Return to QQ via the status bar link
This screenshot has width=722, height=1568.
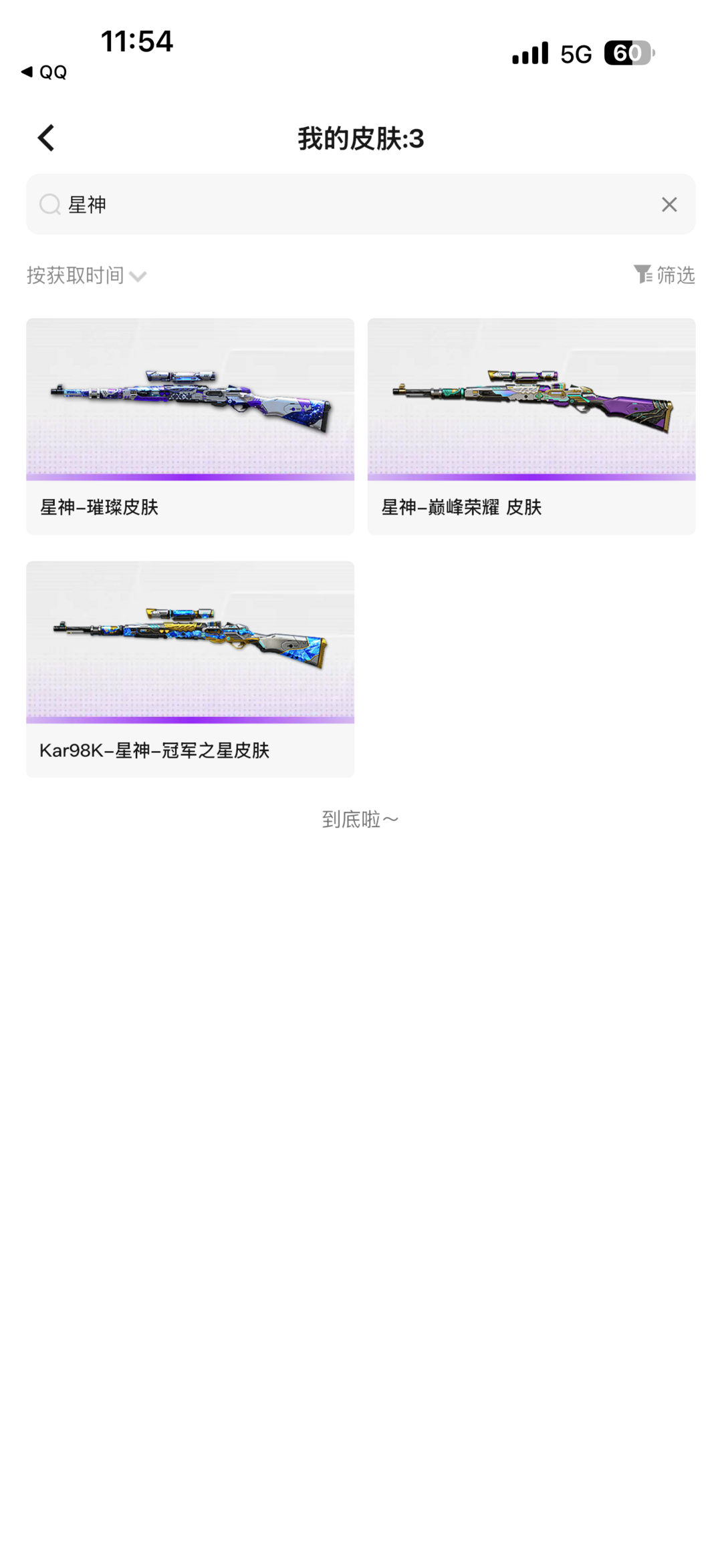44,71
